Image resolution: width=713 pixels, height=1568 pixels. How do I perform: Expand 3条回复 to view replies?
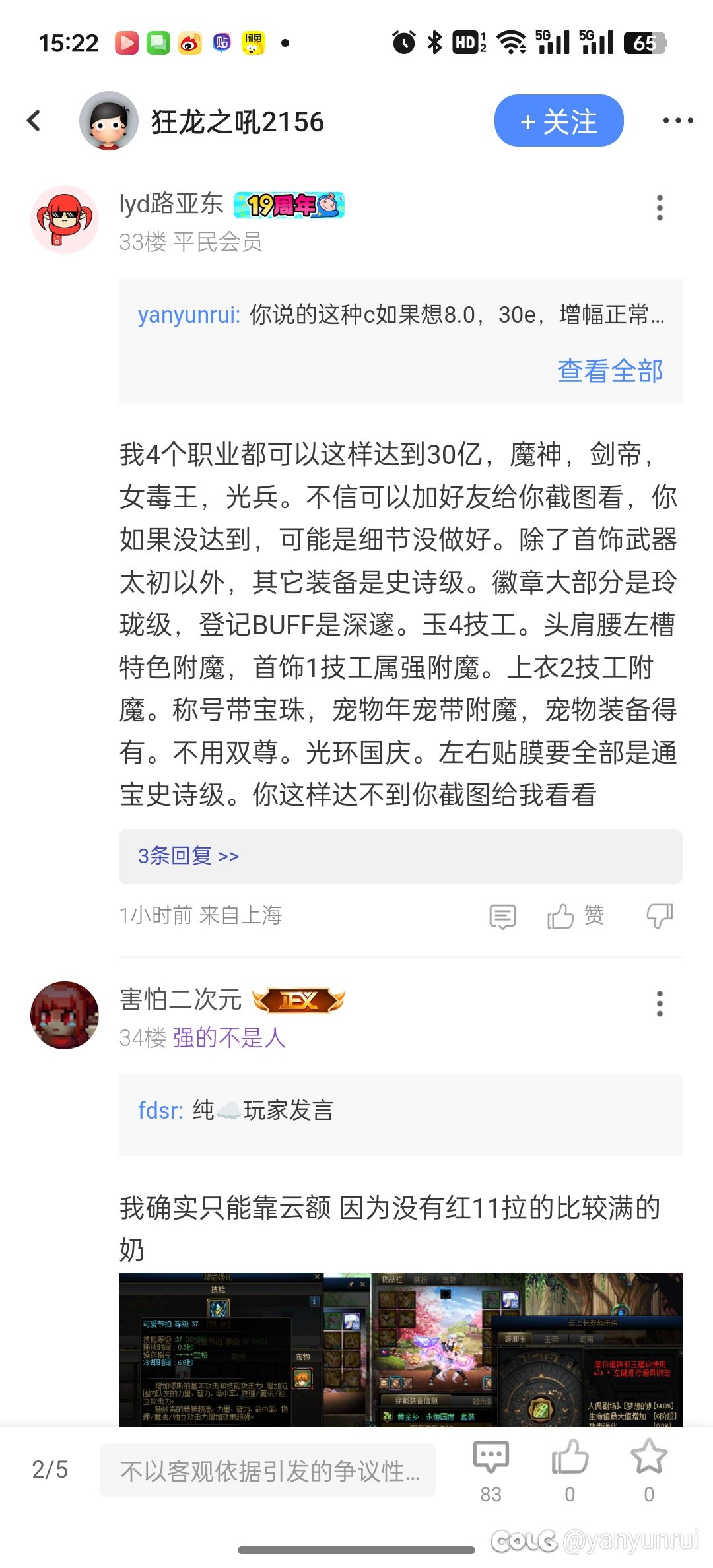(x=187, y=855)
